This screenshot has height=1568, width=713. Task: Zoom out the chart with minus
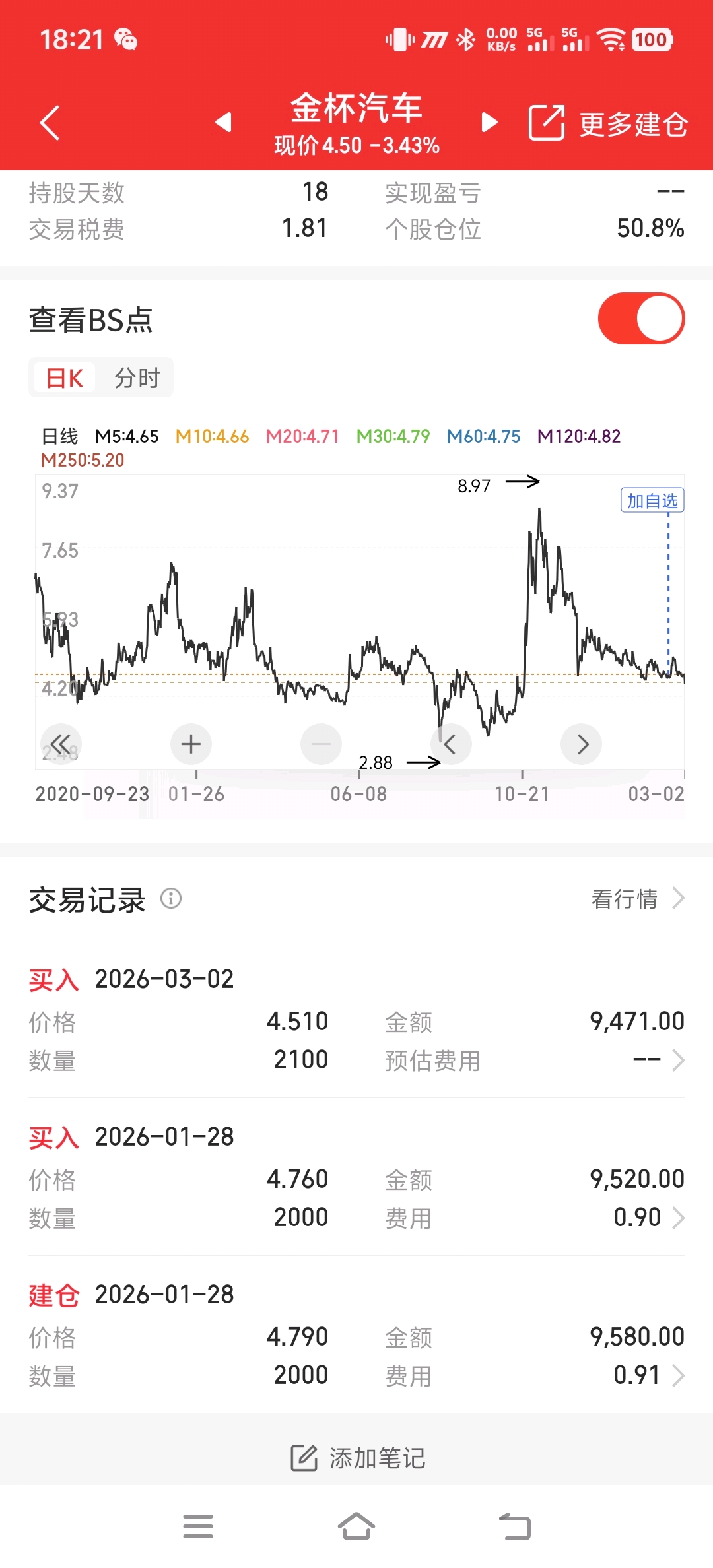coord(321,744)
